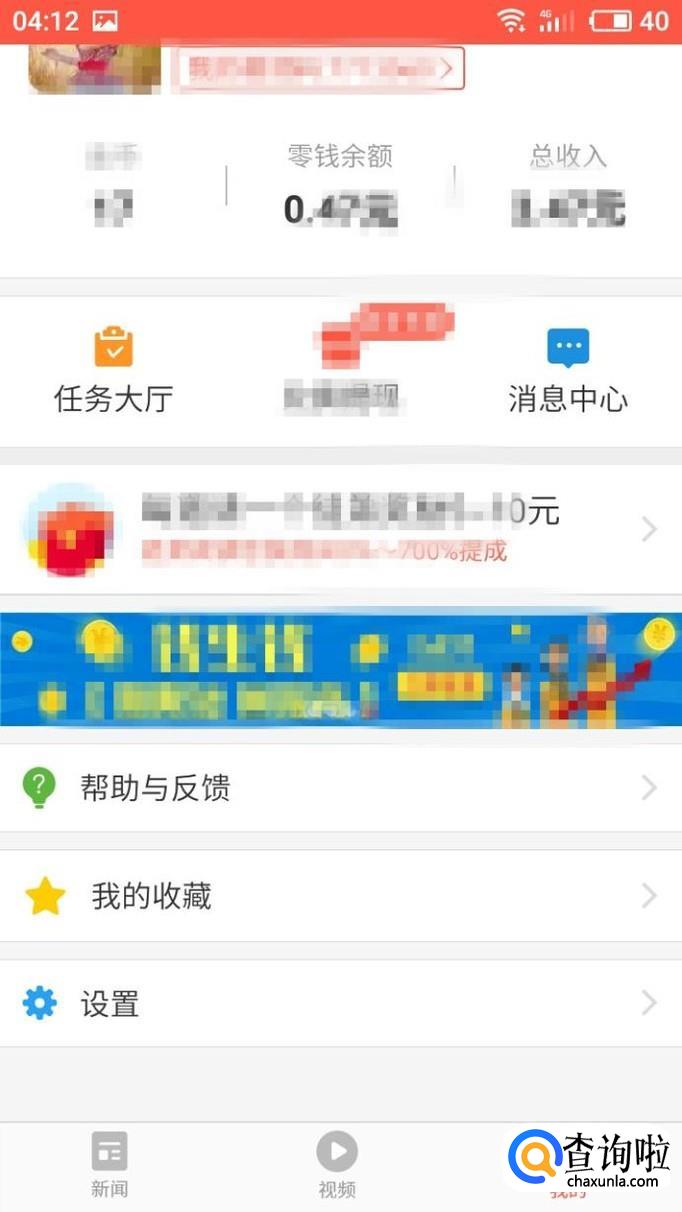Open 我的收藏 favorites
The width and height of the screenshot is (682, 1212).
[340, 896]
